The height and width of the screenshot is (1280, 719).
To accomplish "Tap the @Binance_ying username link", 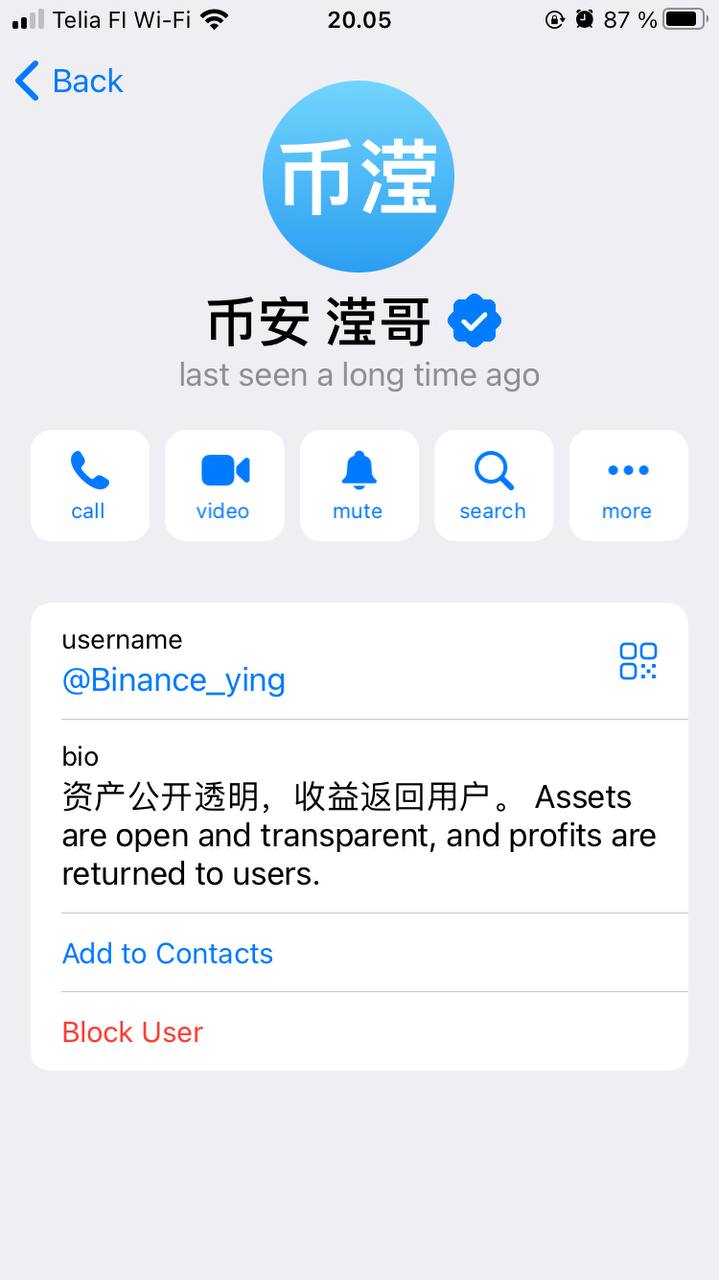I will pos(174,680).
